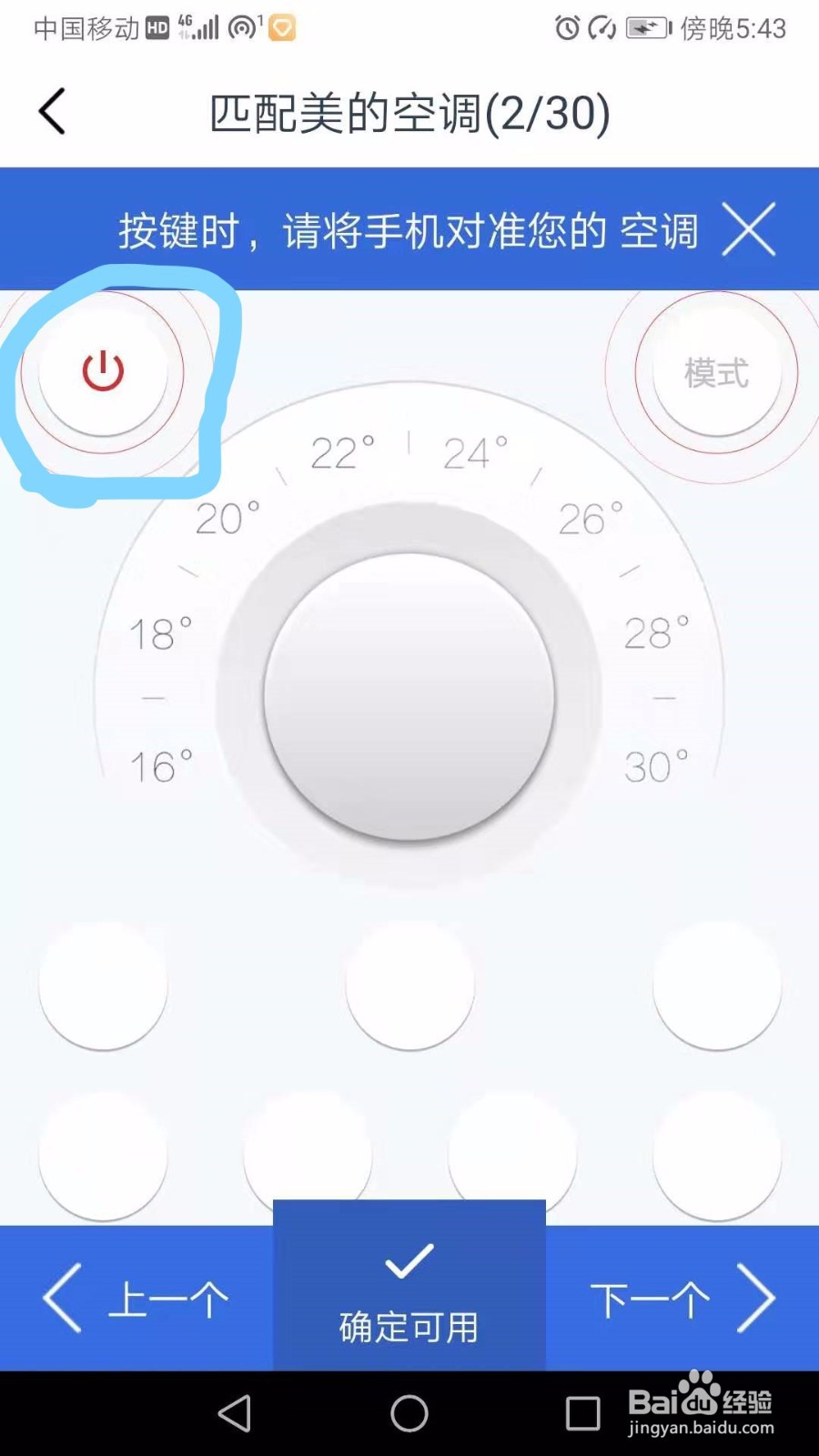Tap the Android home circle button
The width and height of the screenshot is (819, 1456).
409,1414
